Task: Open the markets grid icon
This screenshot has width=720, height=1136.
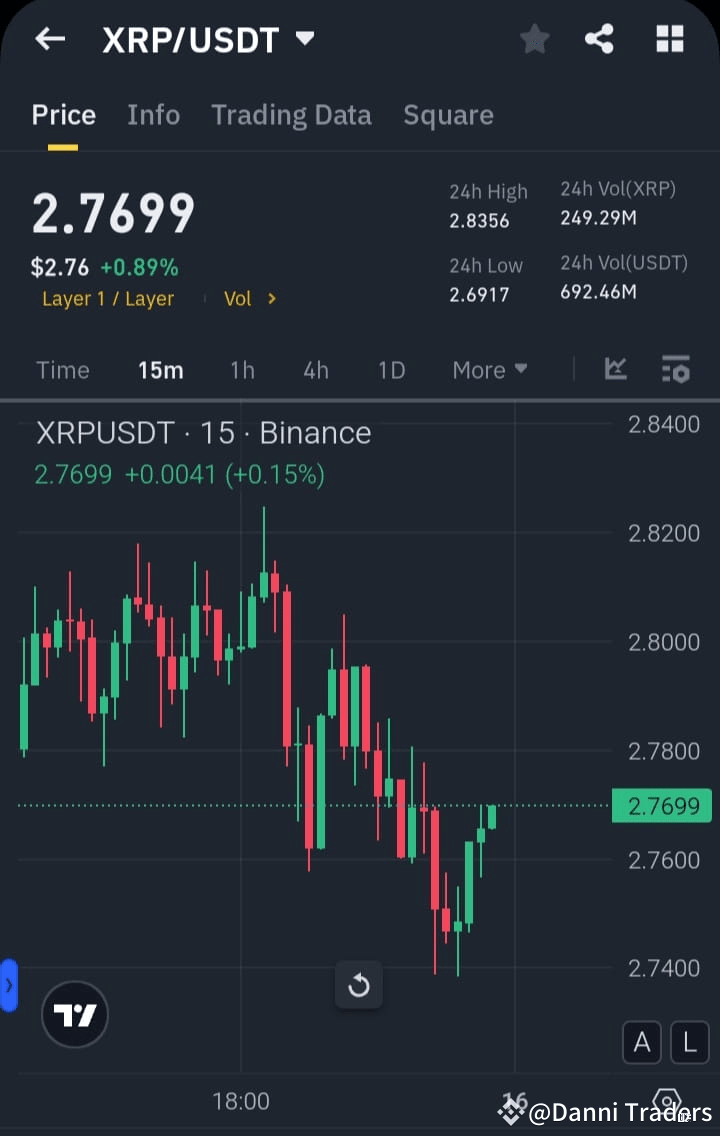Action: (669, 39)
